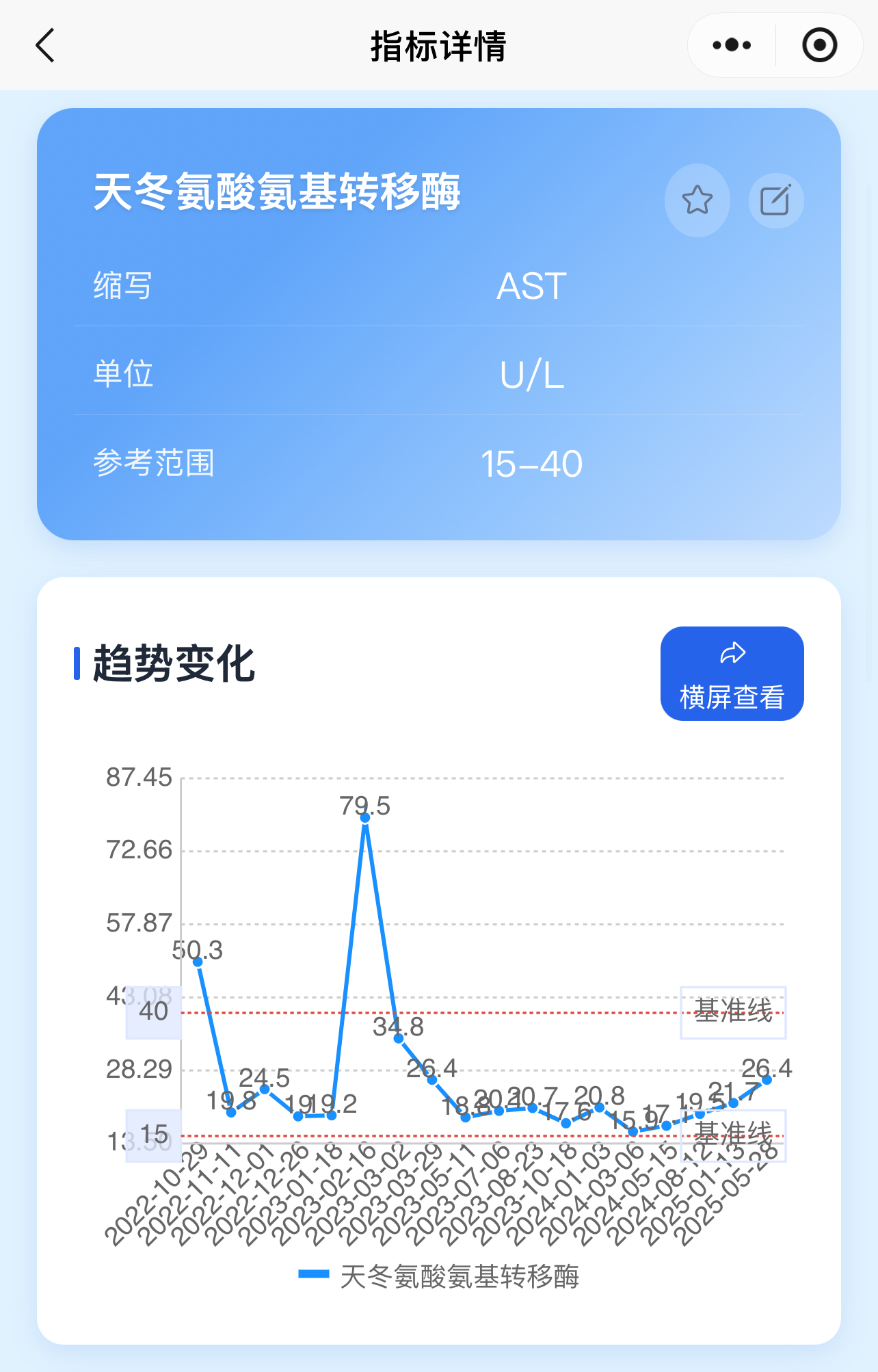Tap the circular record icon in the navigation capsule
Viewport: 878px width, 1372px height.
[819, 44]
